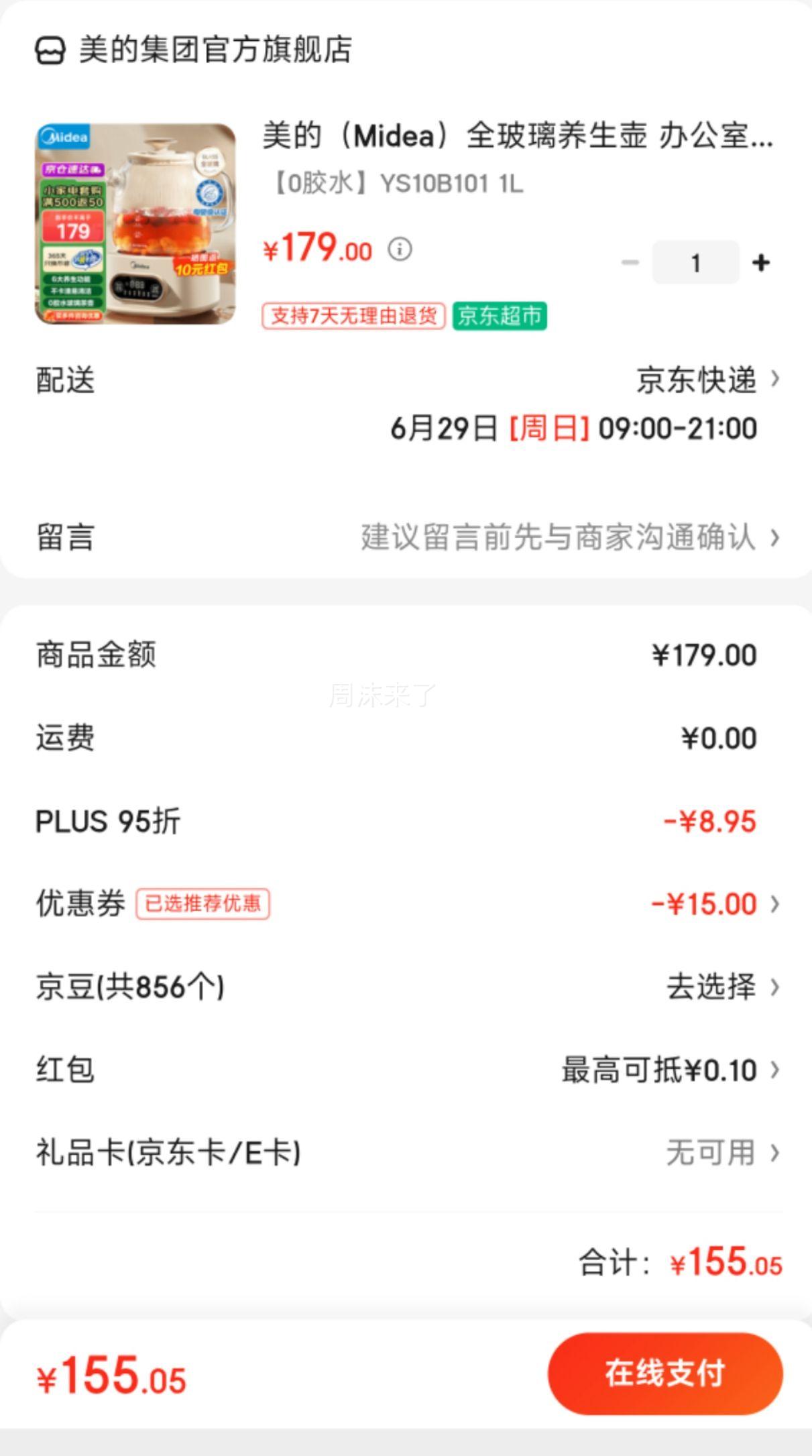This screenshot has width=812, height=1456.
Task: Edit the quantity field showing 1
Action: tap(696, 262)
